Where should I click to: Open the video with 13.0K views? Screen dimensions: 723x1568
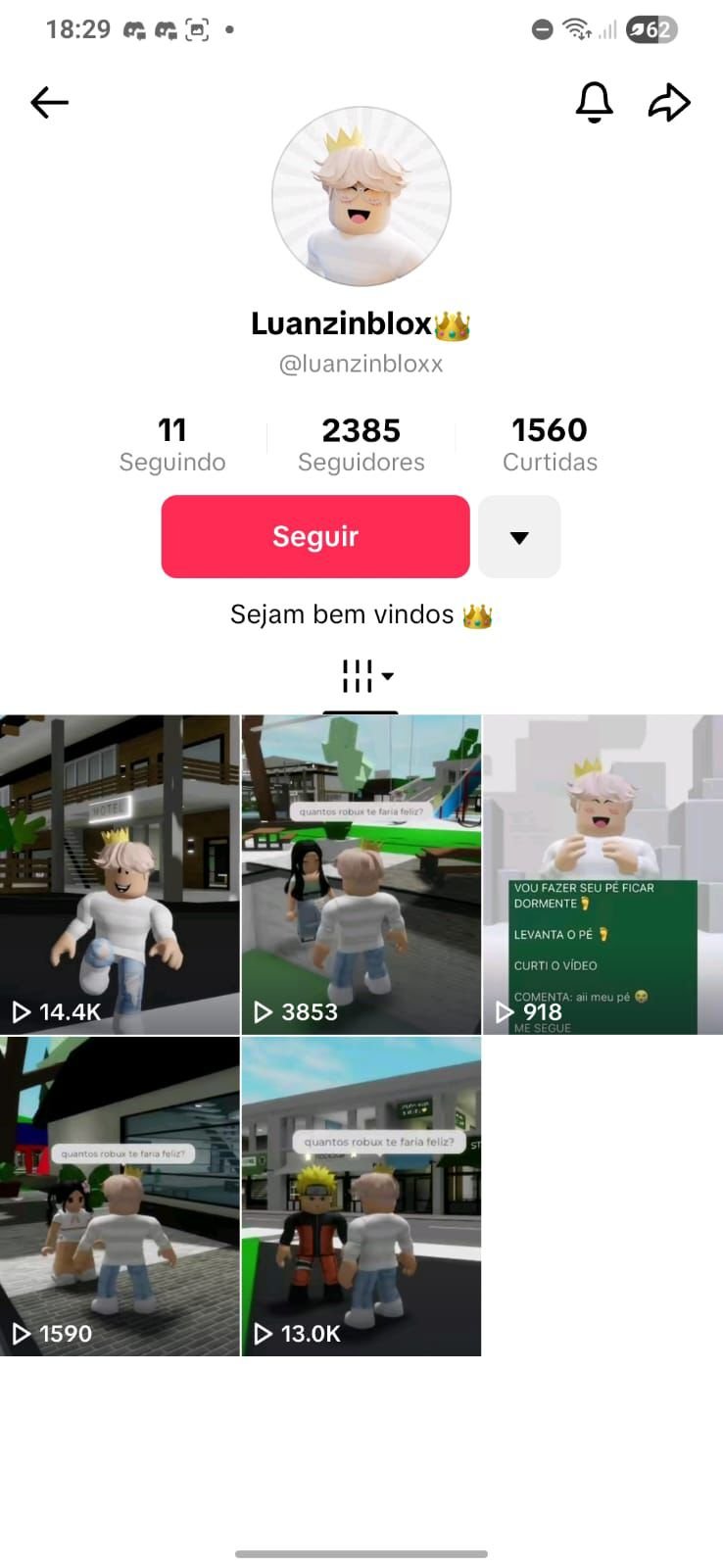(361, 1196)
